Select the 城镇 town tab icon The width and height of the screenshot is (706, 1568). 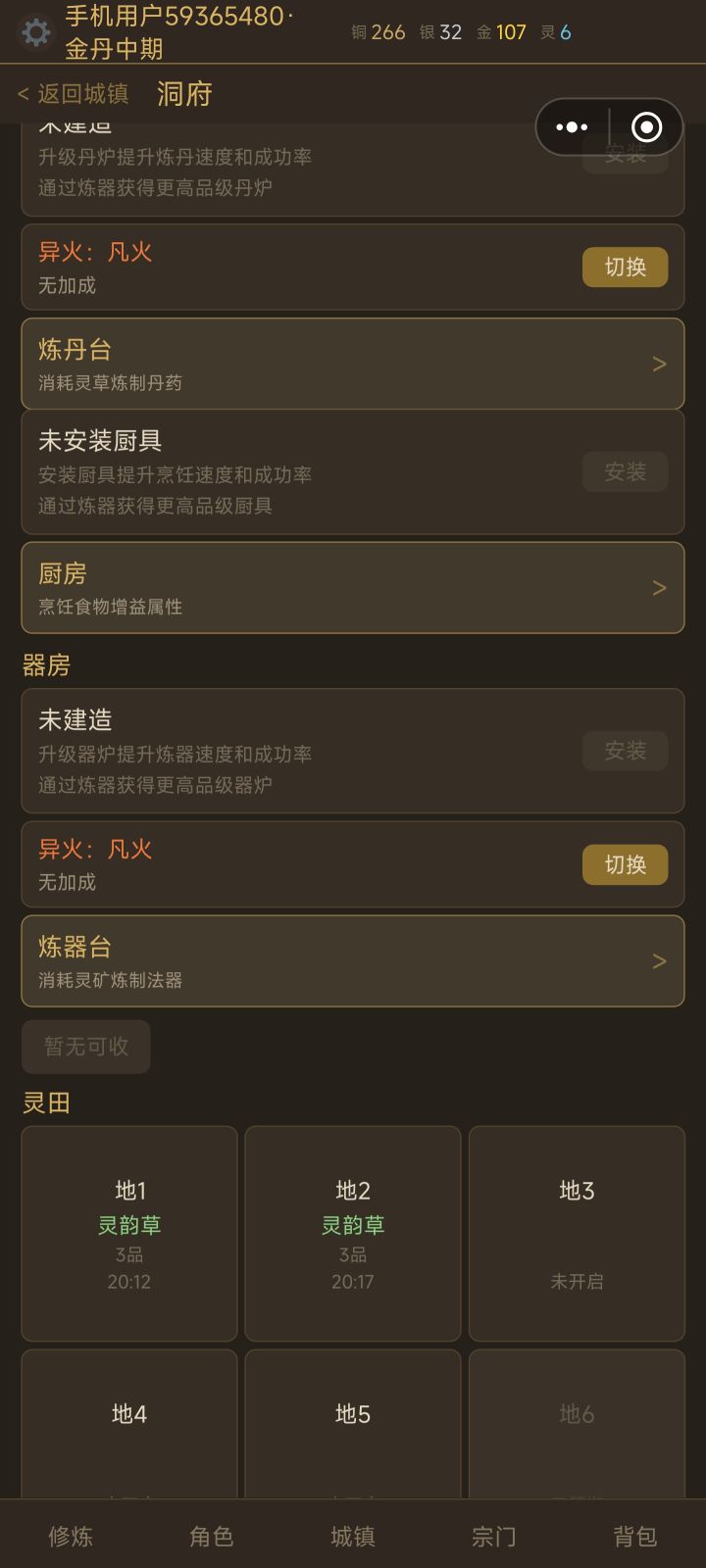pyautogui.click(x=353, y=1539)
